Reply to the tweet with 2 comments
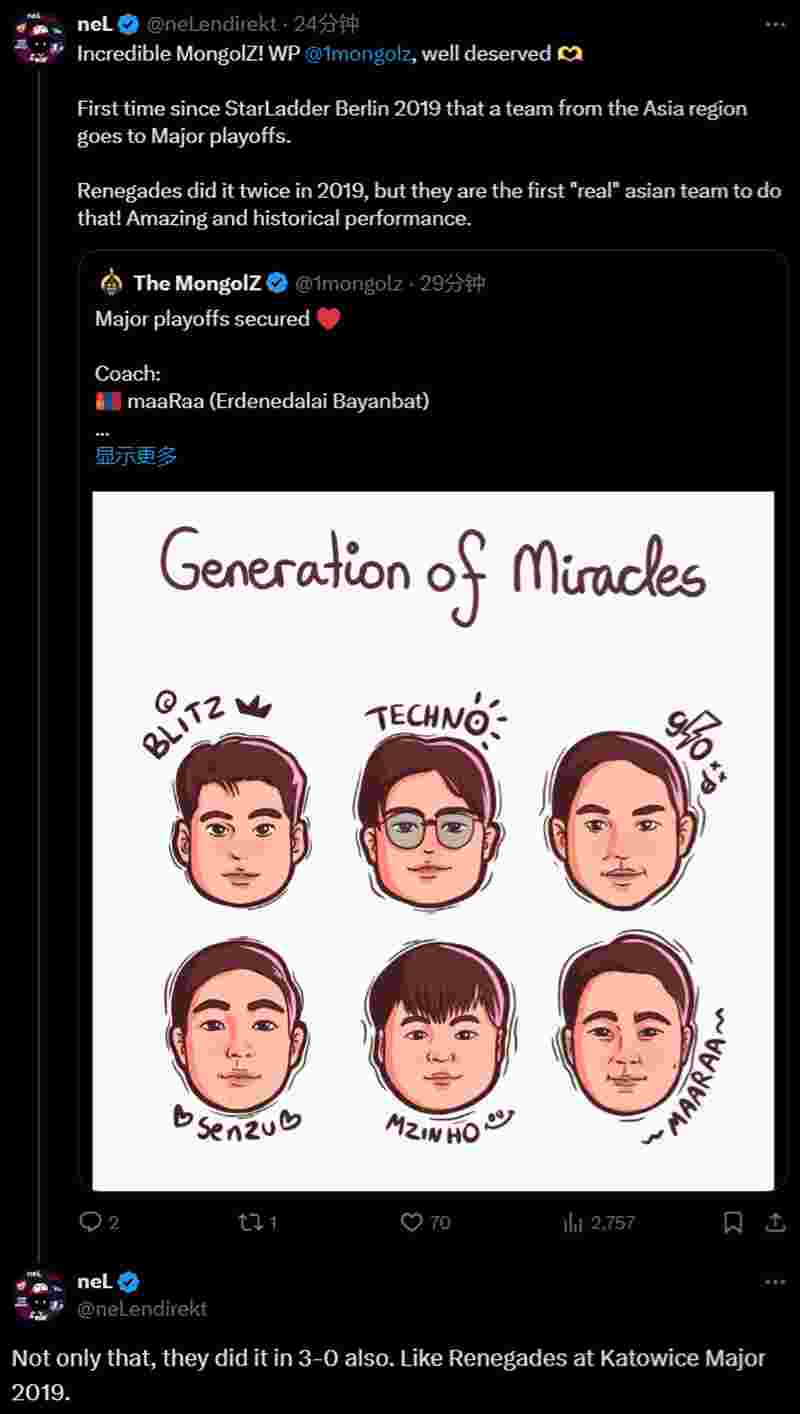 pos(99,1222)
